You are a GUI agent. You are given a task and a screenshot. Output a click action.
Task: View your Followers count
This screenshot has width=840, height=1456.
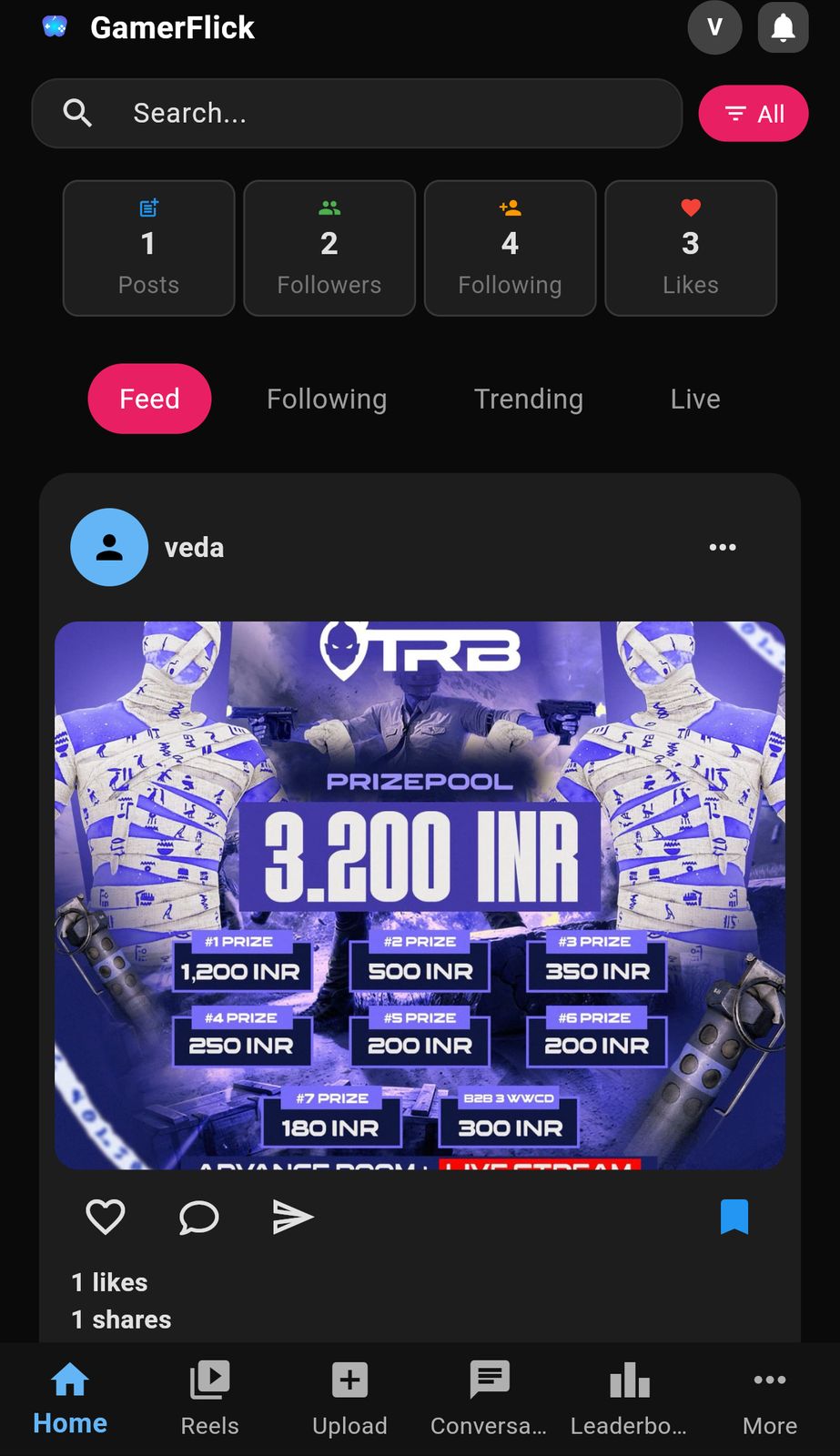point(329,248)
